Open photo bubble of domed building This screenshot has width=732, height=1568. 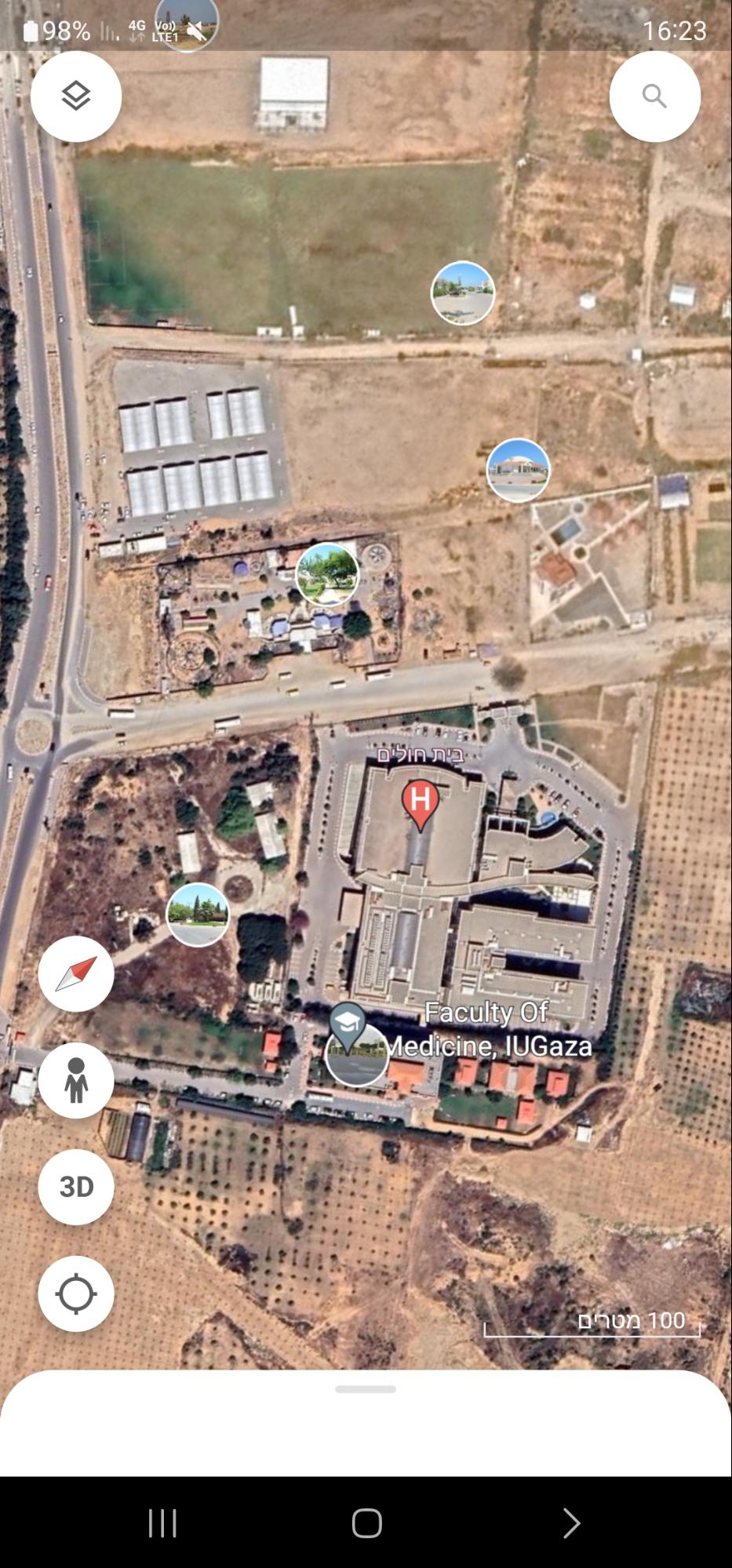point(518,470)
